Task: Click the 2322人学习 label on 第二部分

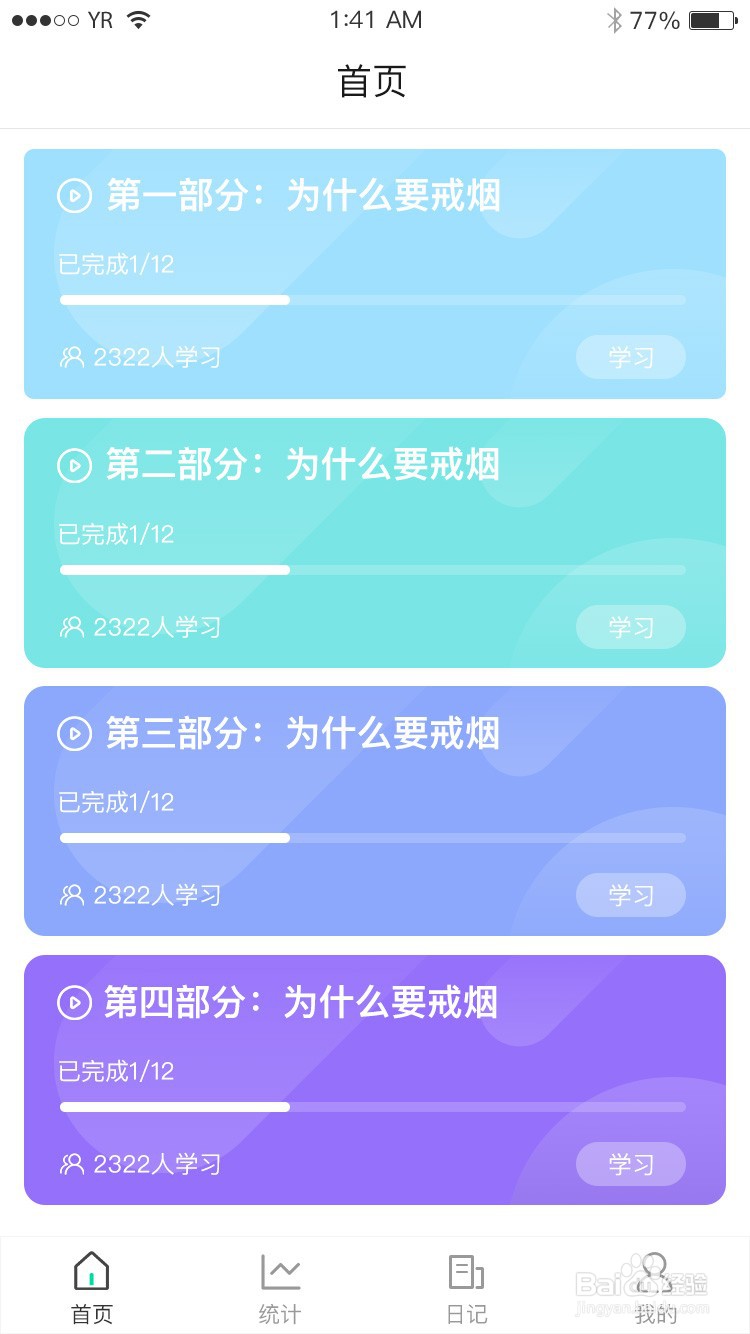Action: pyautogui.click(x=156, y=627)
